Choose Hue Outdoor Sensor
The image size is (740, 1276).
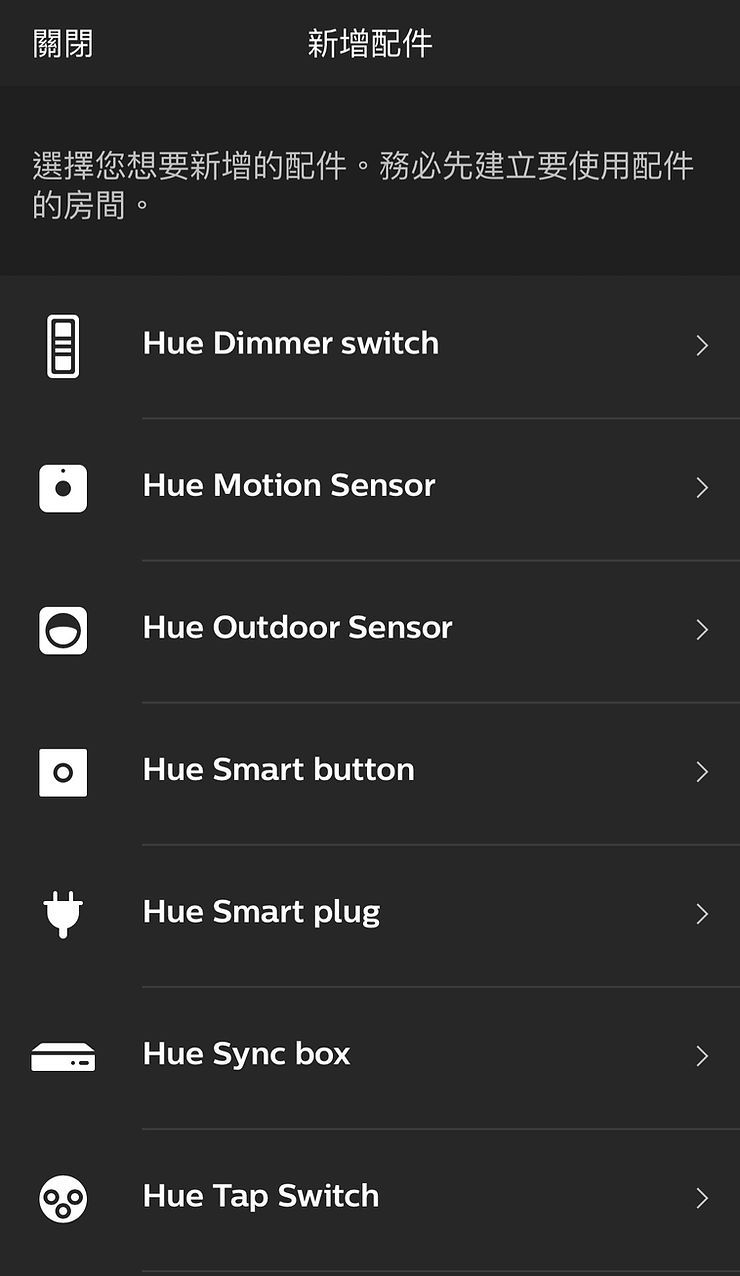[x=370, y=631]
